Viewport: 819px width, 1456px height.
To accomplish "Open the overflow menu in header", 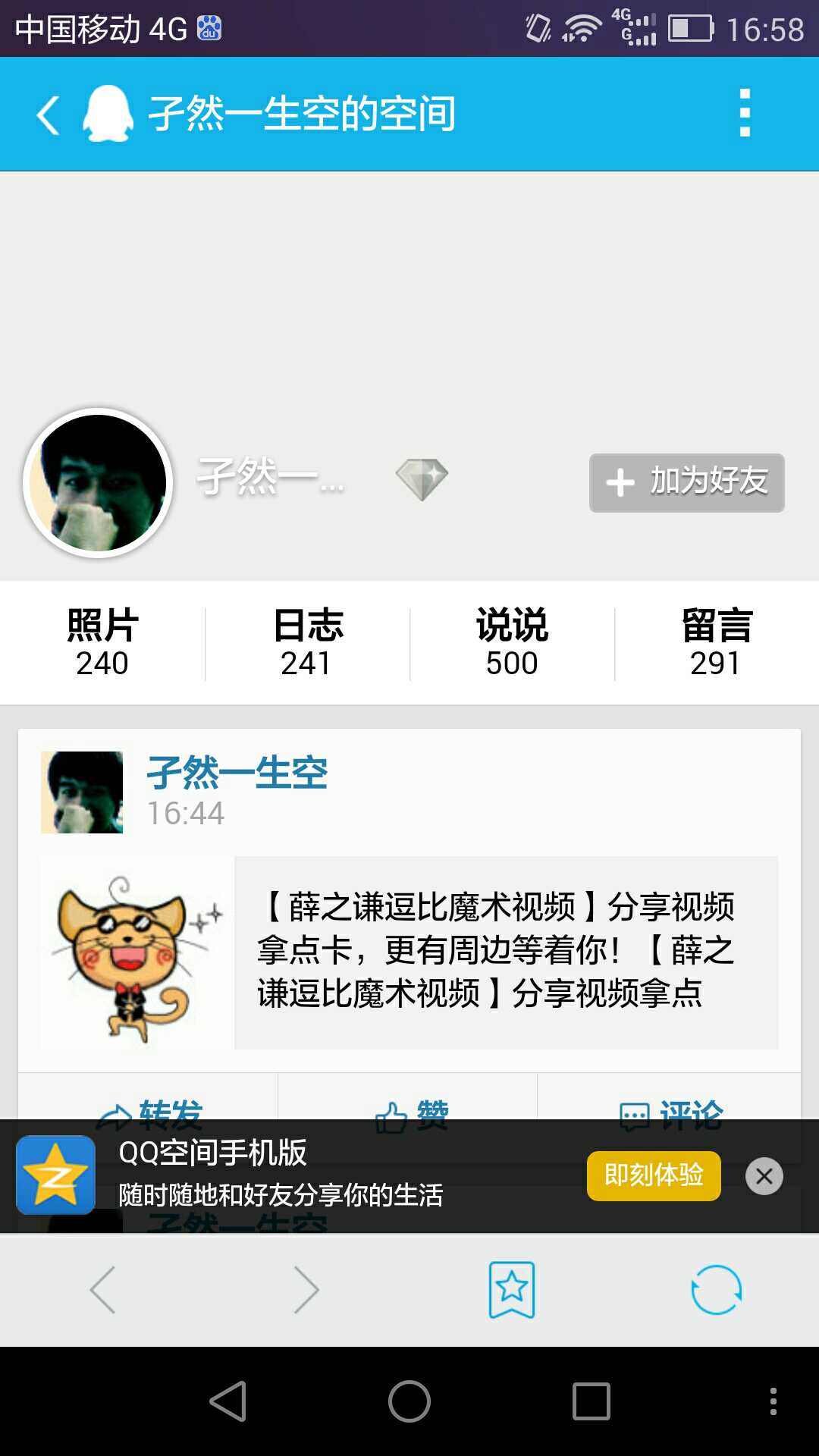I will tap(745, 114).
